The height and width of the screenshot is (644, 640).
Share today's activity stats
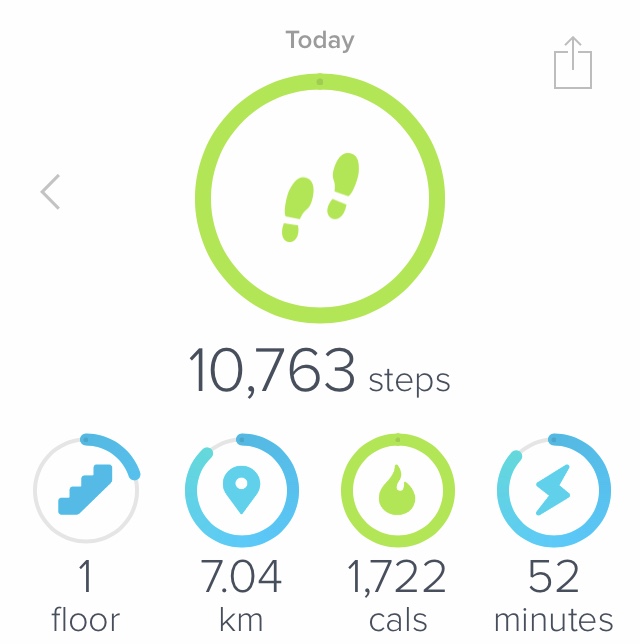573,62
